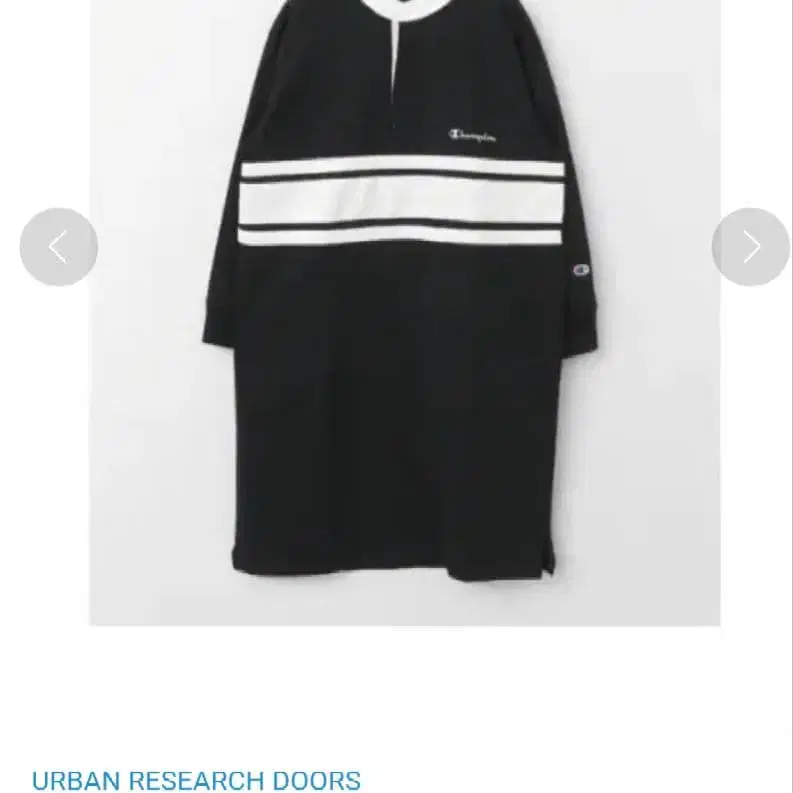Screen dimensions: 793x793
Task: Show the next product photo
Action: (751, 247)
